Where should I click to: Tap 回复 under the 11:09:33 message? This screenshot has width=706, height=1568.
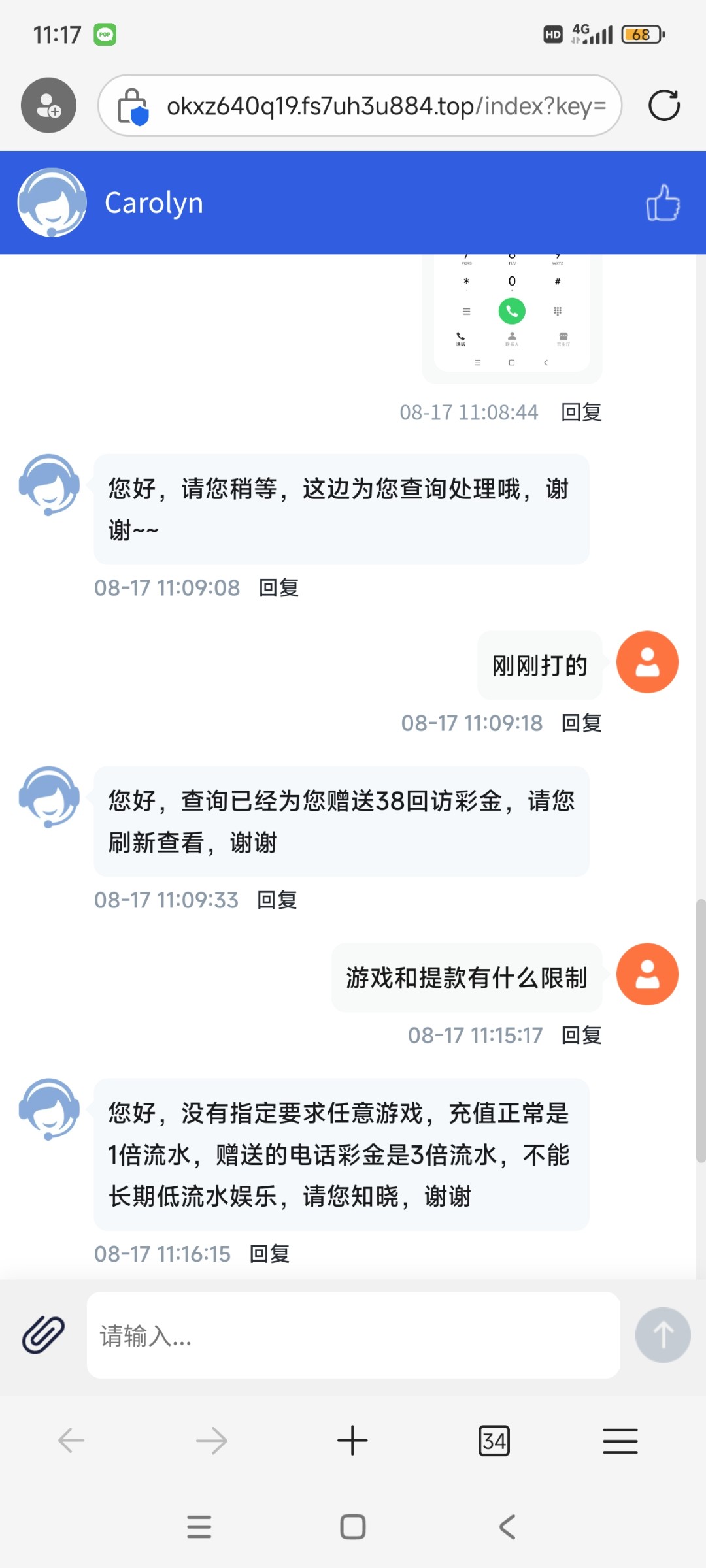[277, 900]
